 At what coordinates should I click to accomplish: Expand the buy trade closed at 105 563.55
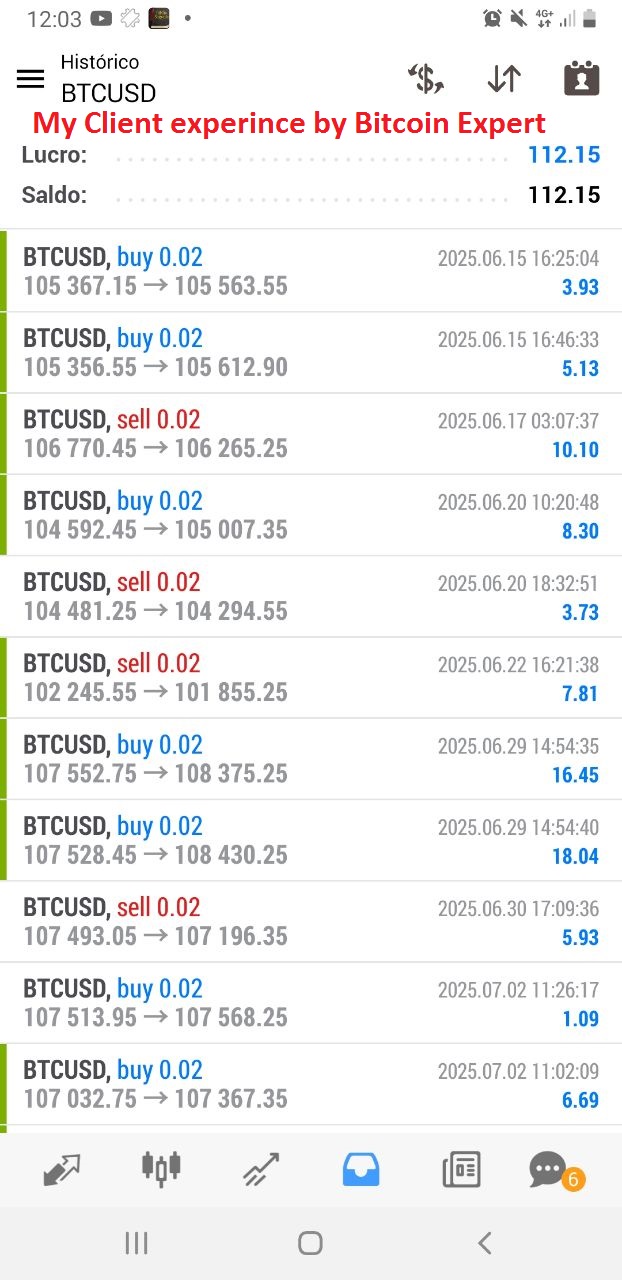pos(311,272)
